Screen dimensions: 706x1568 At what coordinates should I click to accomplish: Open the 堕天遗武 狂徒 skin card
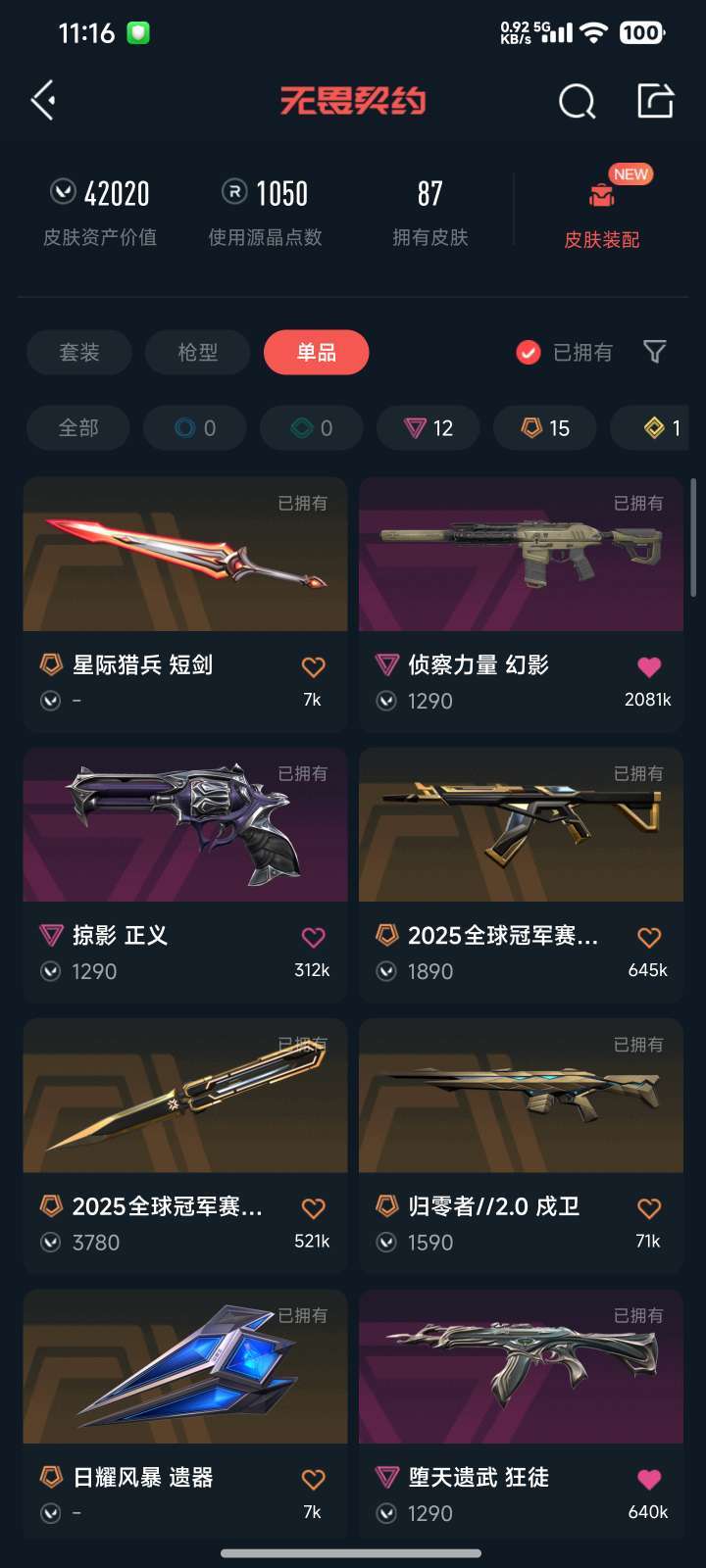click(521, 1415)
